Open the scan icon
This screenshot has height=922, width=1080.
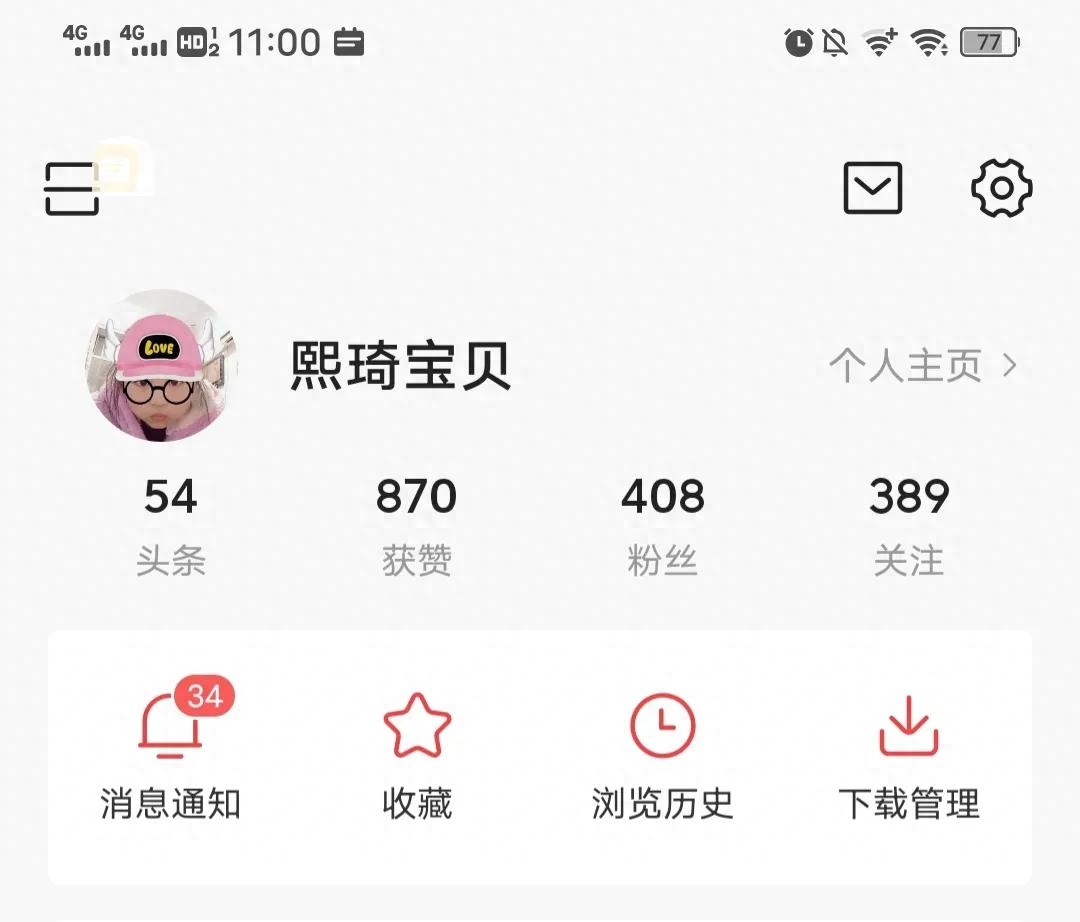coord(72,189)
